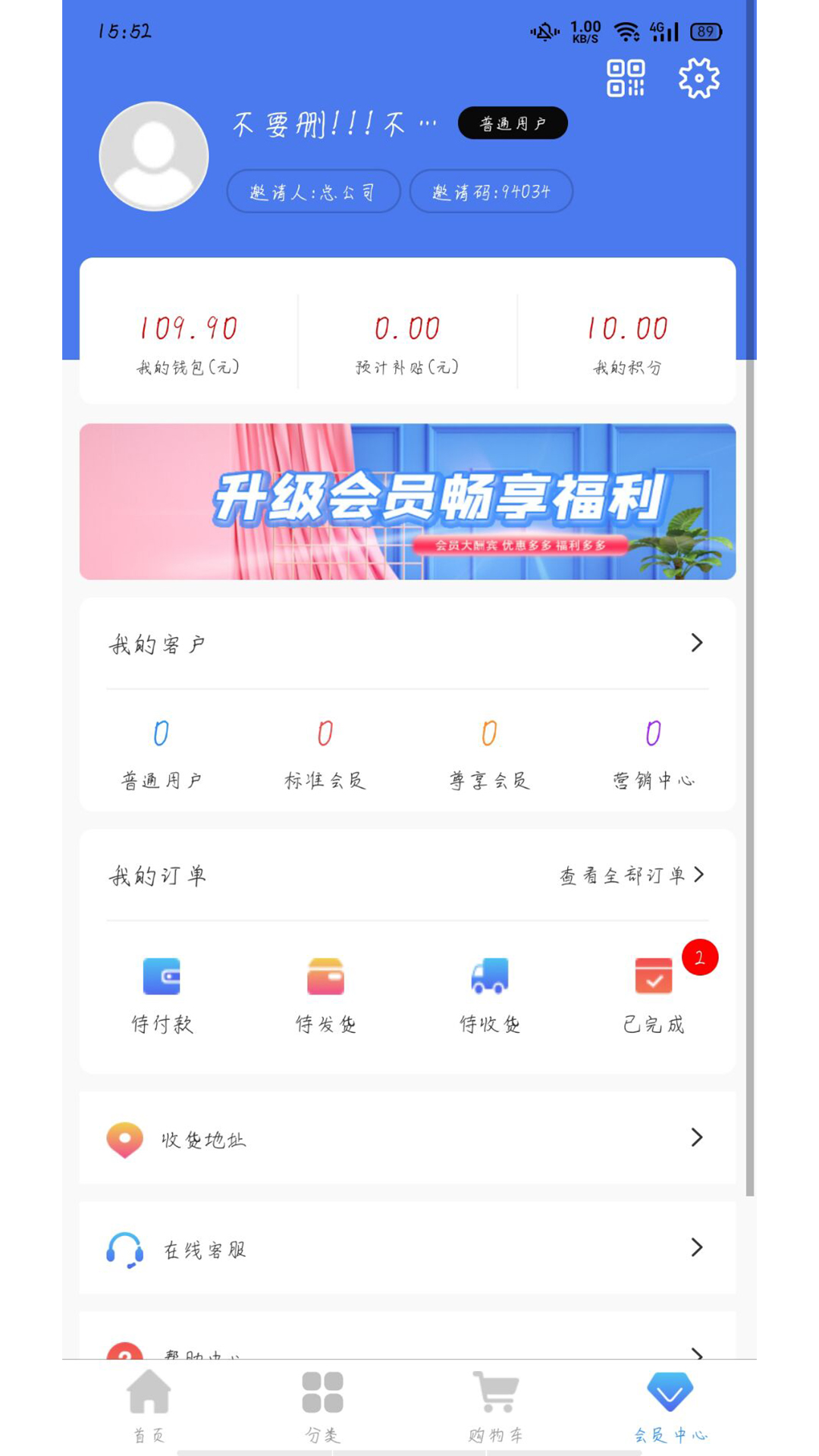Screen dimensions: 819x1456
Task: Open the settings gear icon
Action: click(698, 78)
